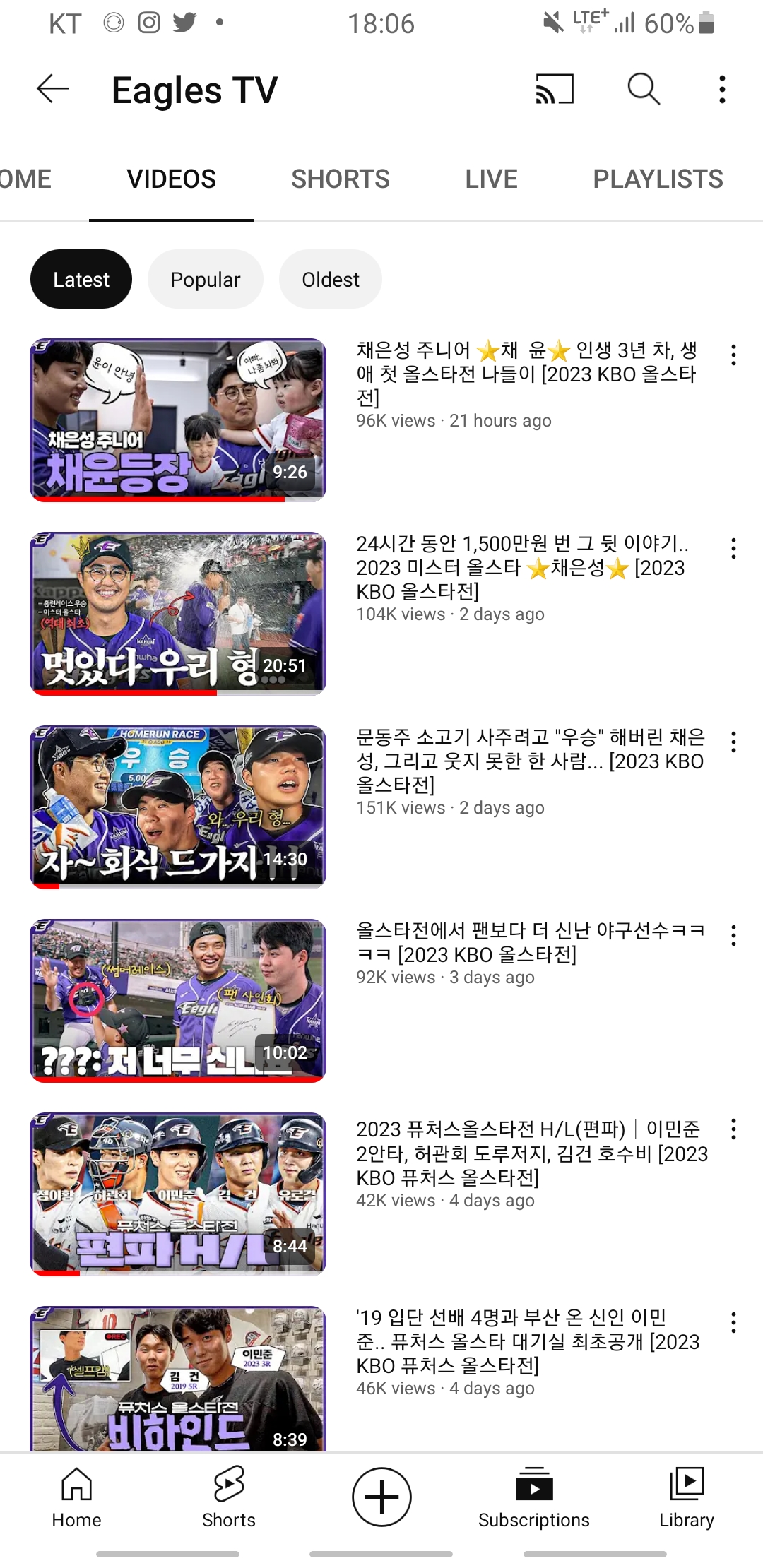The width and height of the screenshot is (763, 1568).
Task: Open more options for the 92K views video
Action: 733,936
